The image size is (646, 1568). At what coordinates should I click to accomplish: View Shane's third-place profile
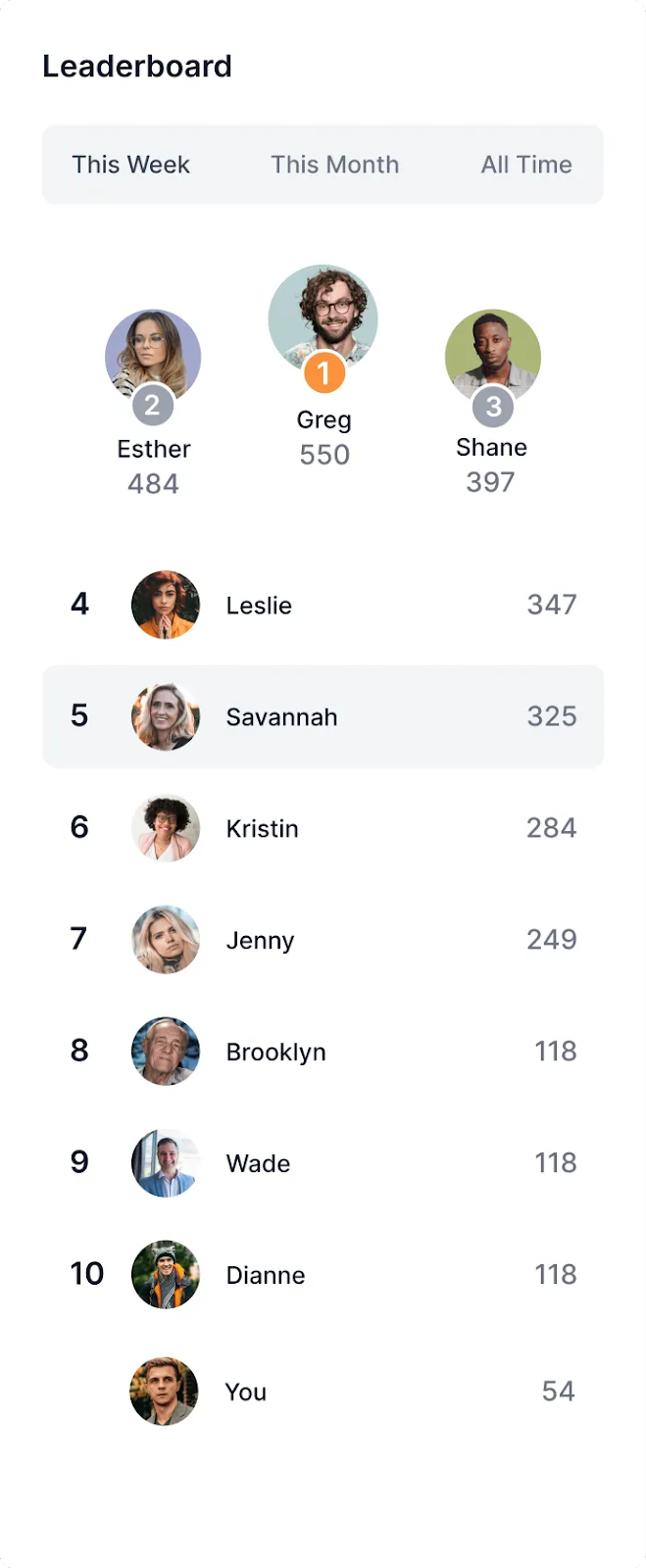492,357
